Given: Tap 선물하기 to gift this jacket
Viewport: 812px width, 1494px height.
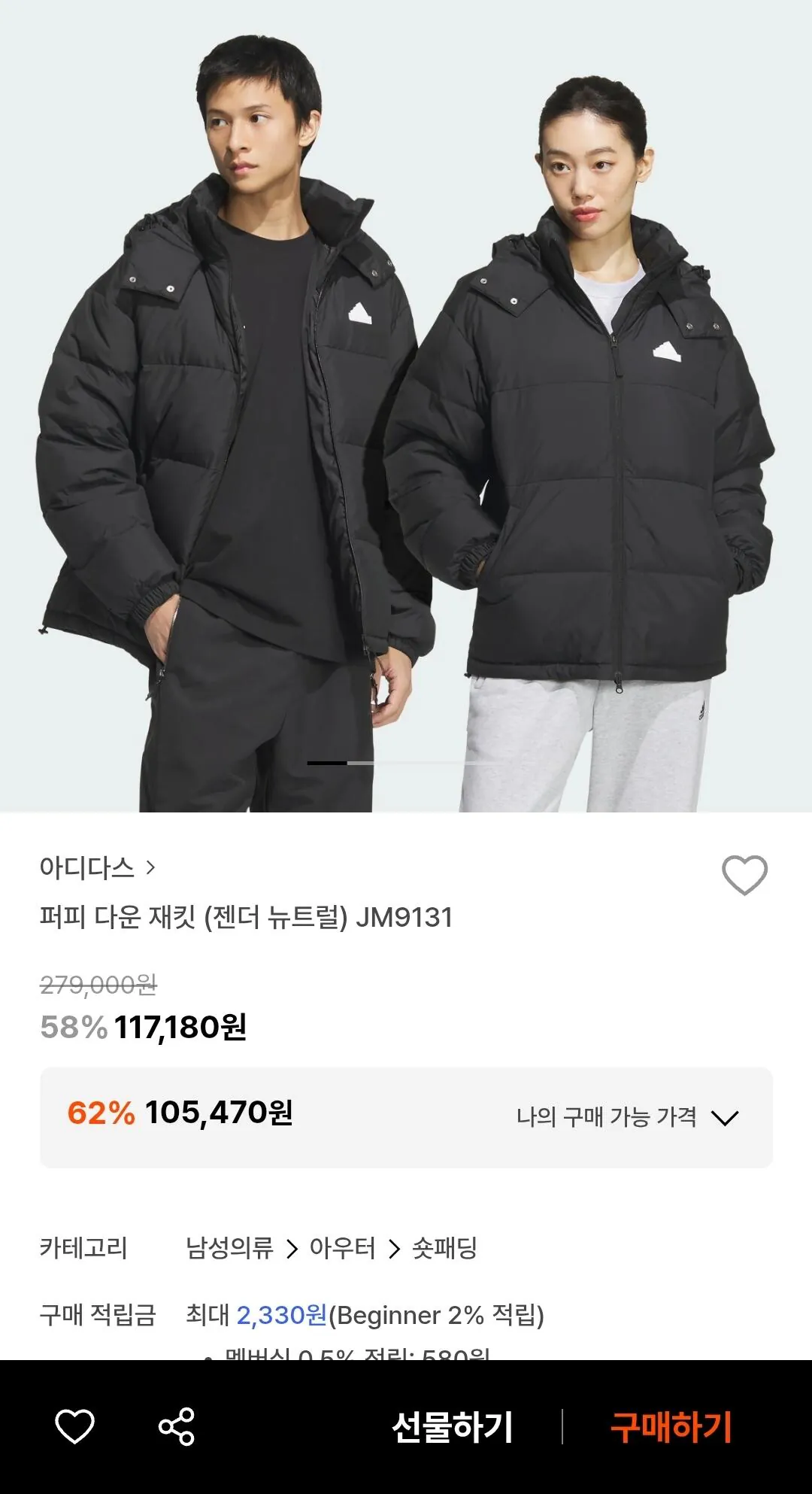Looking at the screenshot, I should [452, 1427].
